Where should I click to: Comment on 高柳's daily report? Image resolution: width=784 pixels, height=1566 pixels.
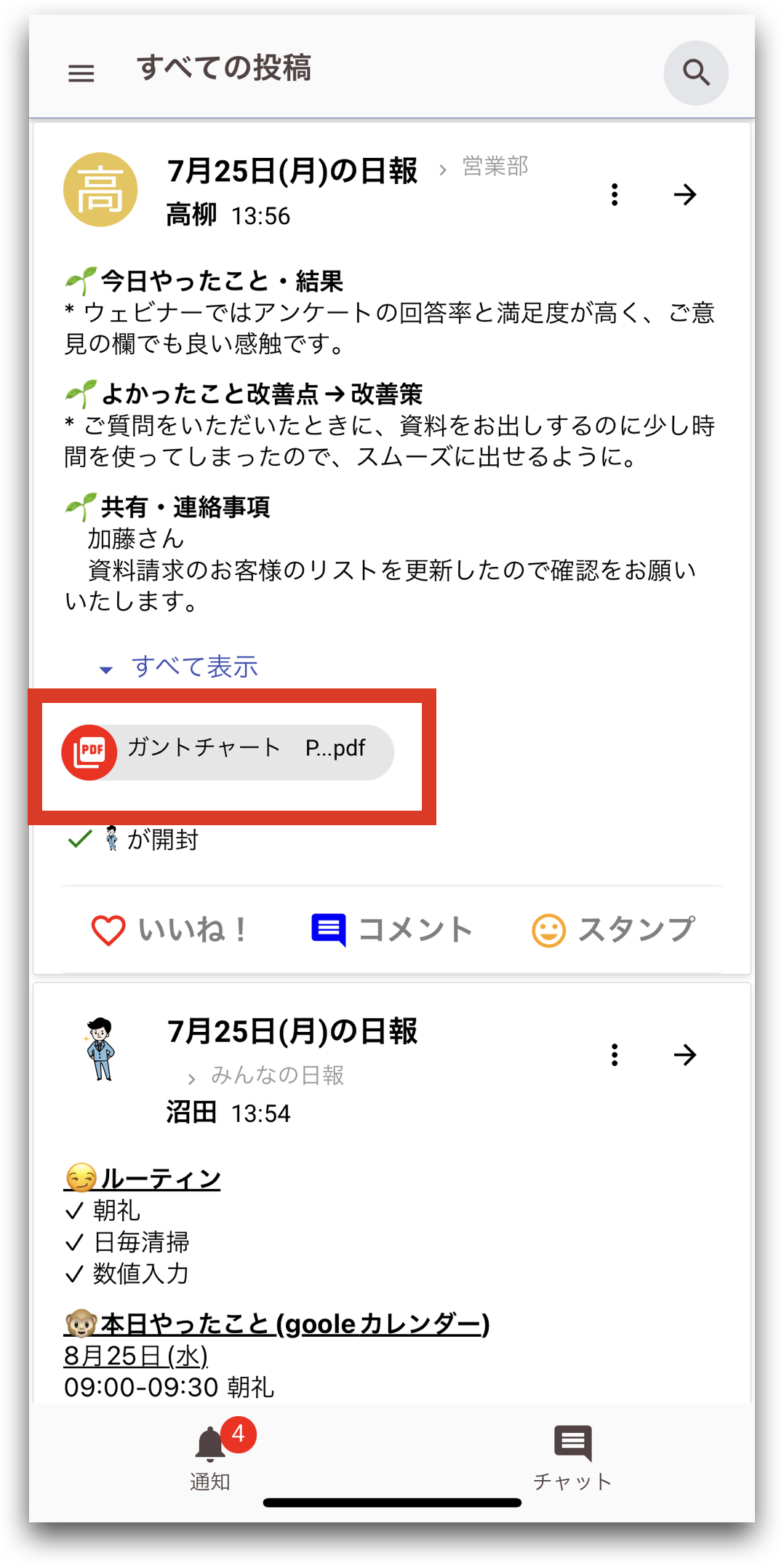pos(391,930)
